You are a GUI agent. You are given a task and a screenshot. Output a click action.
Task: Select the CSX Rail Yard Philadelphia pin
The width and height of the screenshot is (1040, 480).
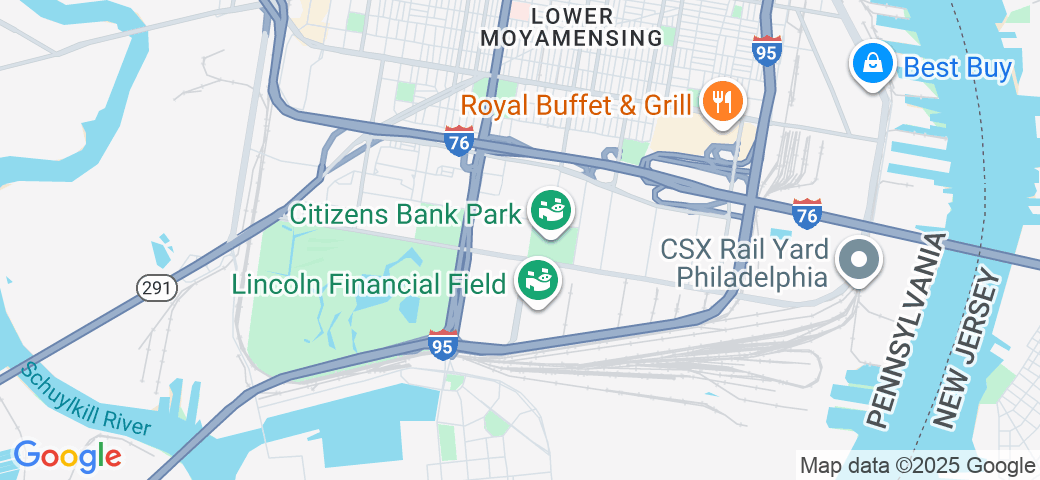[859, 259]
